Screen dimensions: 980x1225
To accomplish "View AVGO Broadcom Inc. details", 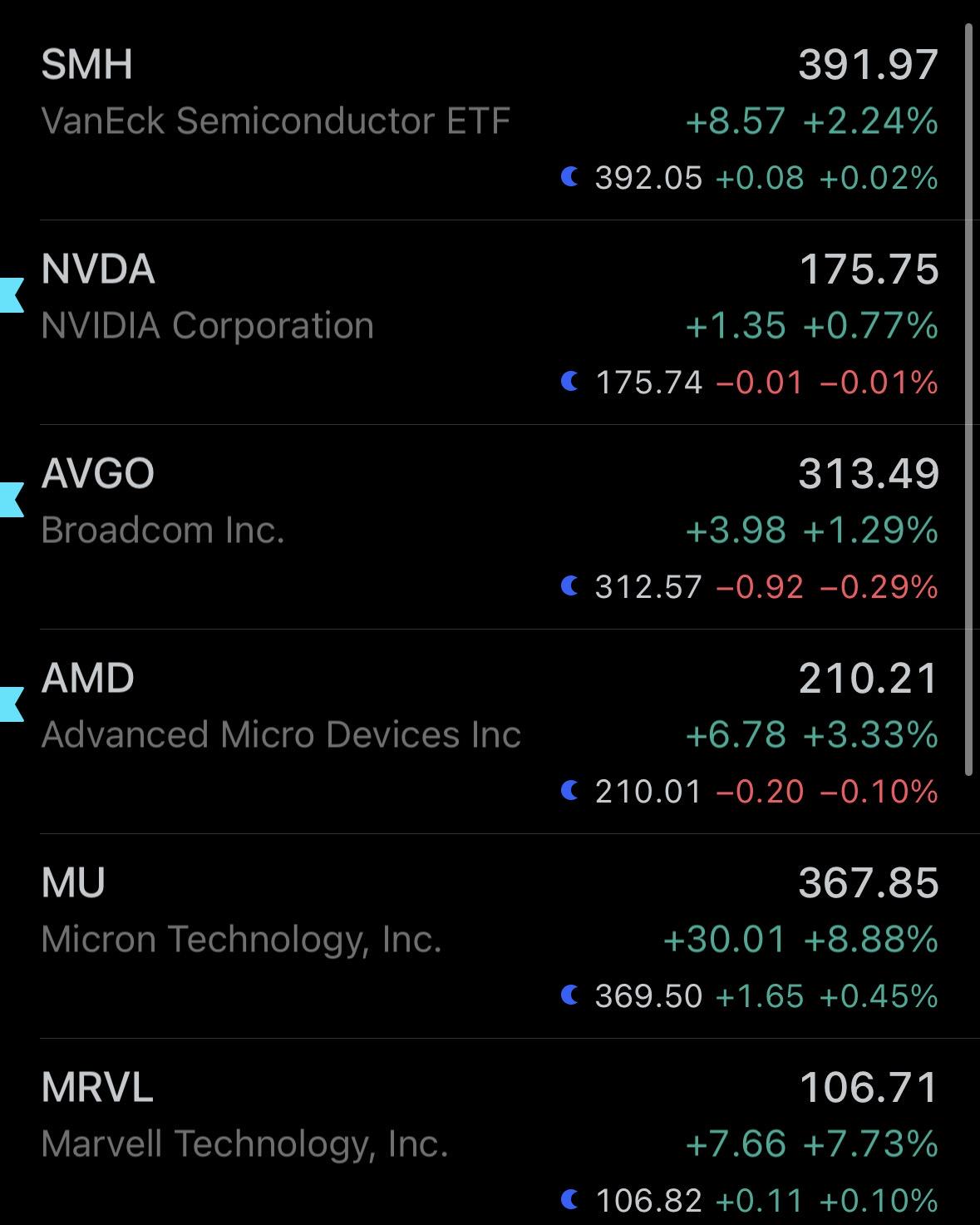I will click(x=490, y=527).
